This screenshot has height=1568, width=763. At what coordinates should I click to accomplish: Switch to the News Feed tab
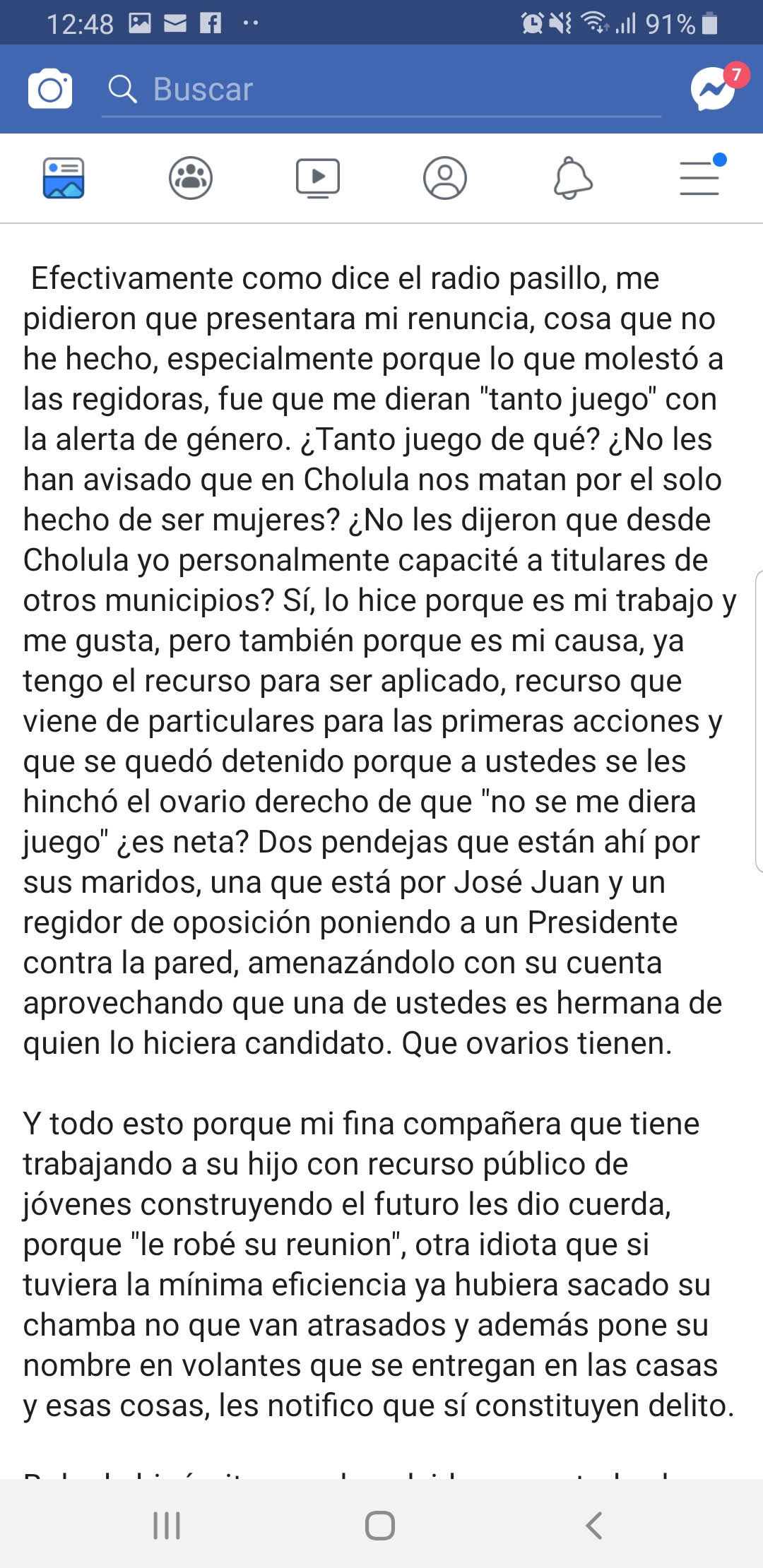tap(64, 178)
